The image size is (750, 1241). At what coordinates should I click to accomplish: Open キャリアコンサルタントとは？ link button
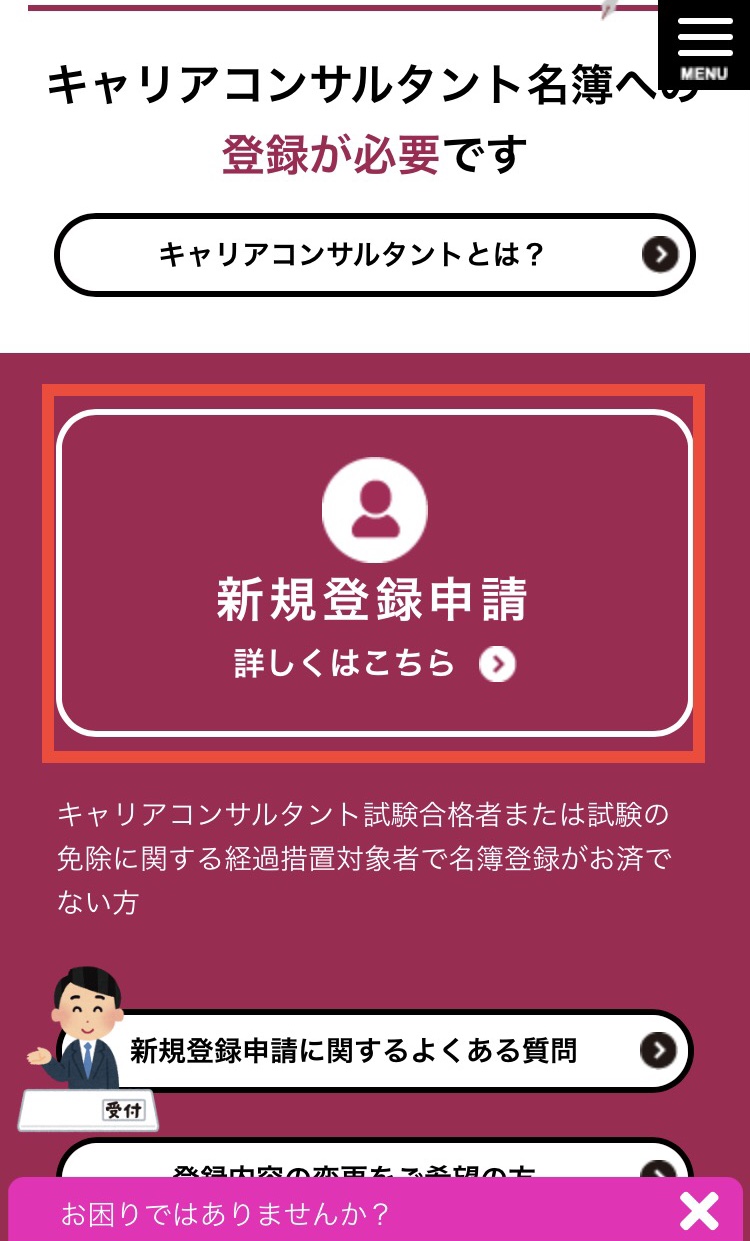click(374, 255)
